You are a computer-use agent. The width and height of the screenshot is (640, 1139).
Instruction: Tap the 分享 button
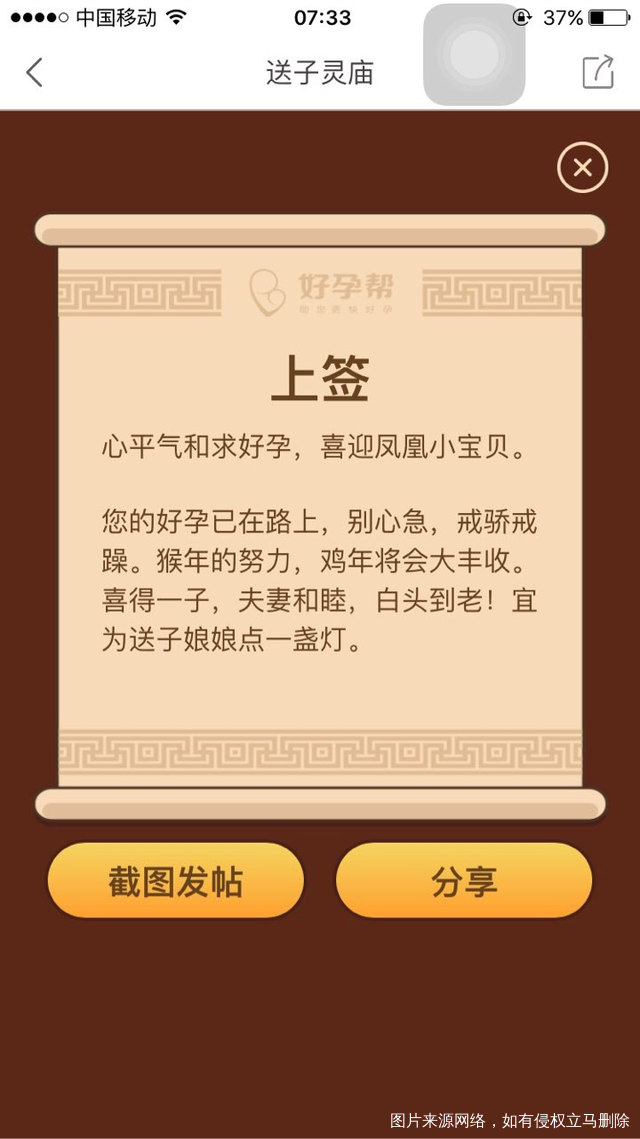pos(464,881)
